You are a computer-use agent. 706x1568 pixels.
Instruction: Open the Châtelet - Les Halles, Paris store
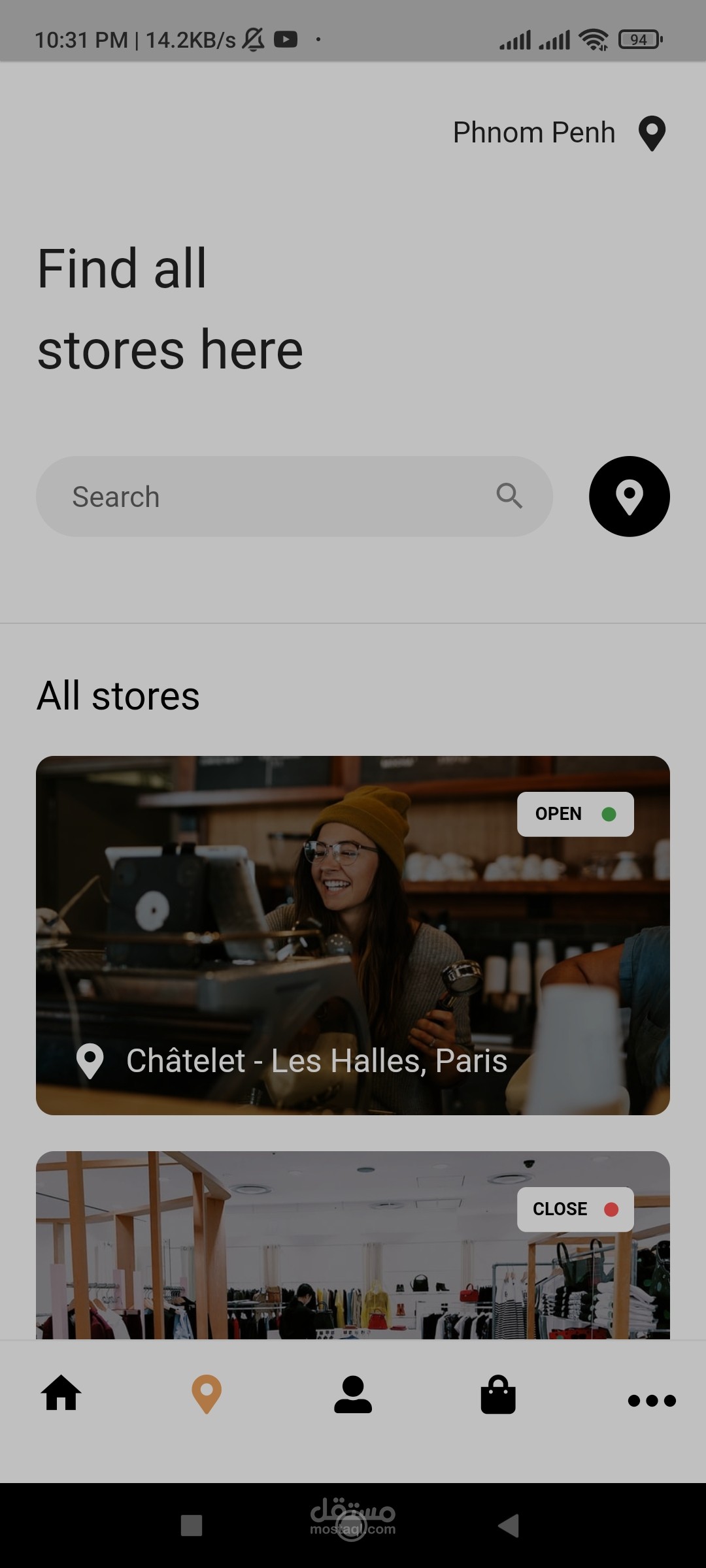tap(353, 934)
